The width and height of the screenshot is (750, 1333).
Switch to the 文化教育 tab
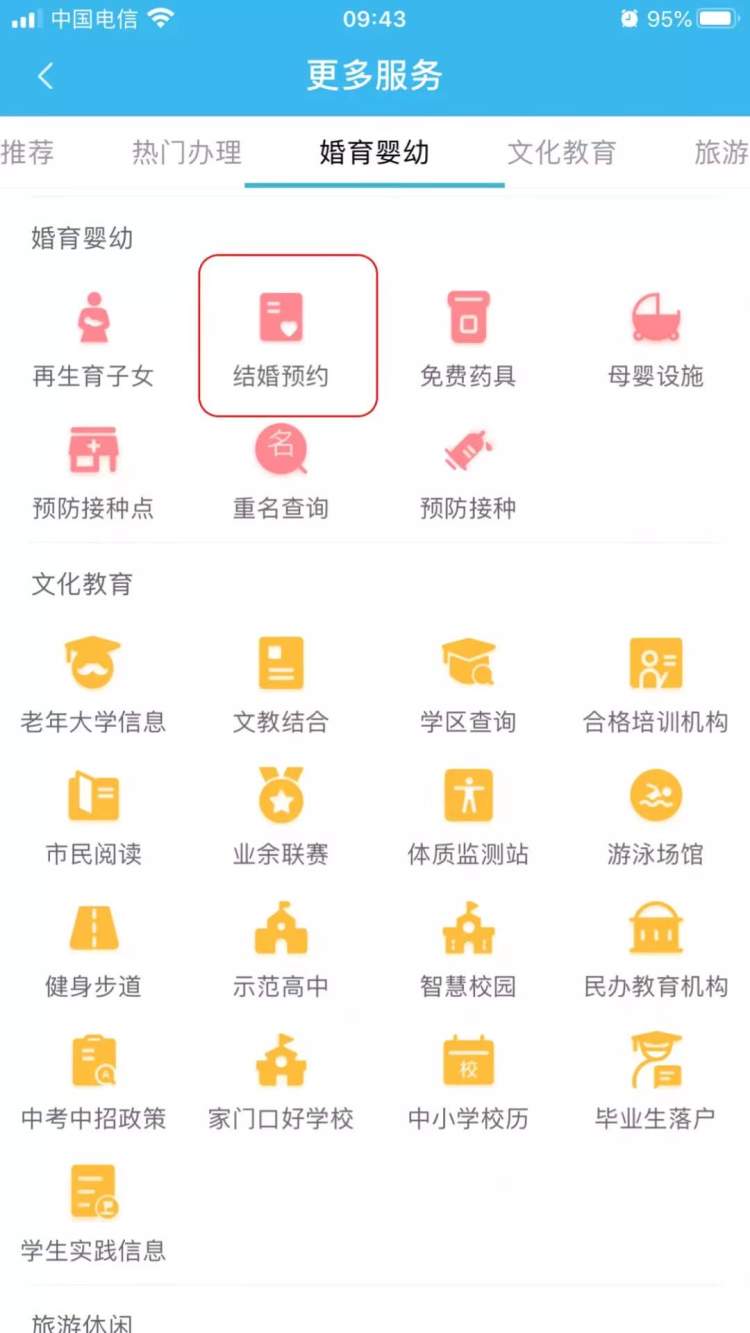tap(561, 152)
